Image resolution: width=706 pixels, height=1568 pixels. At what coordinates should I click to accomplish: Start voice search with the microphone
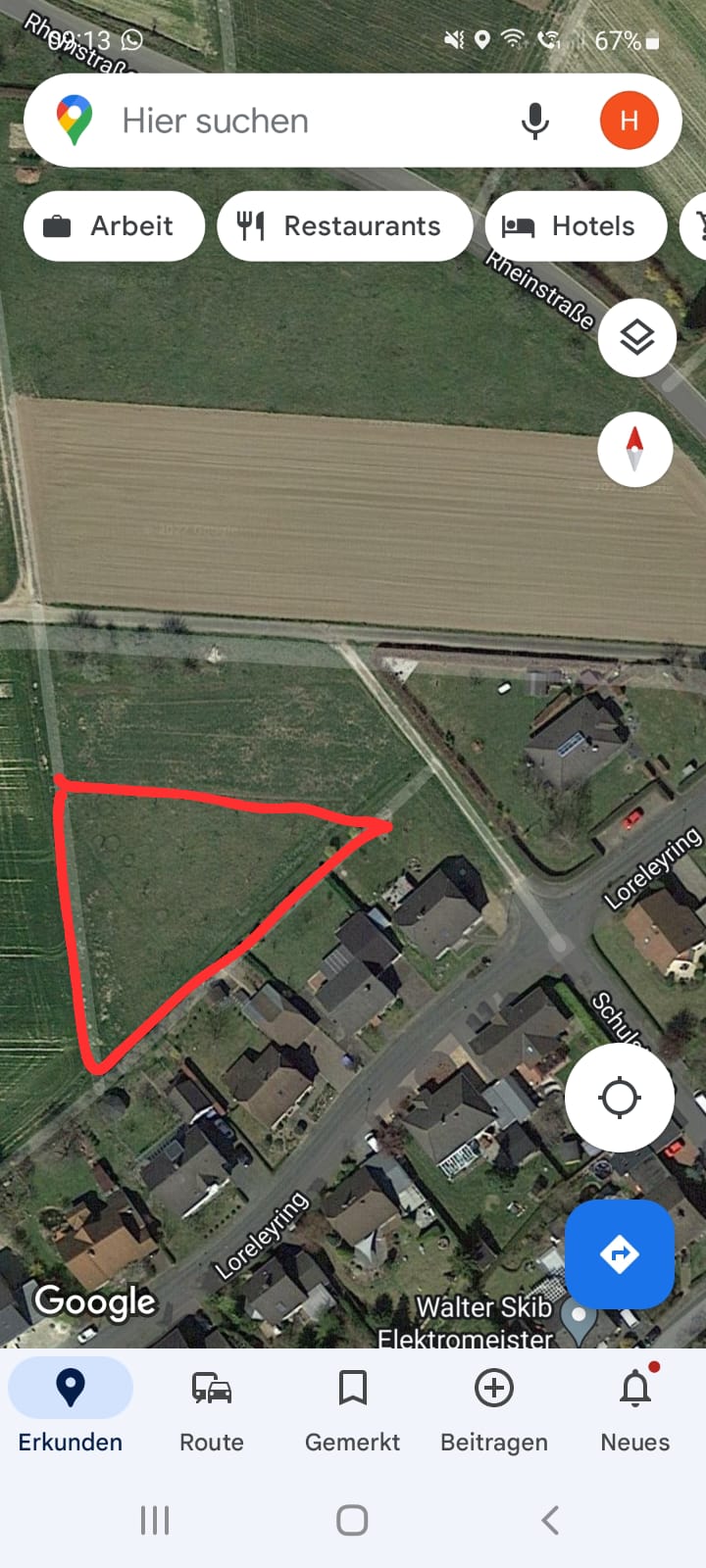[x=534, y=121]
